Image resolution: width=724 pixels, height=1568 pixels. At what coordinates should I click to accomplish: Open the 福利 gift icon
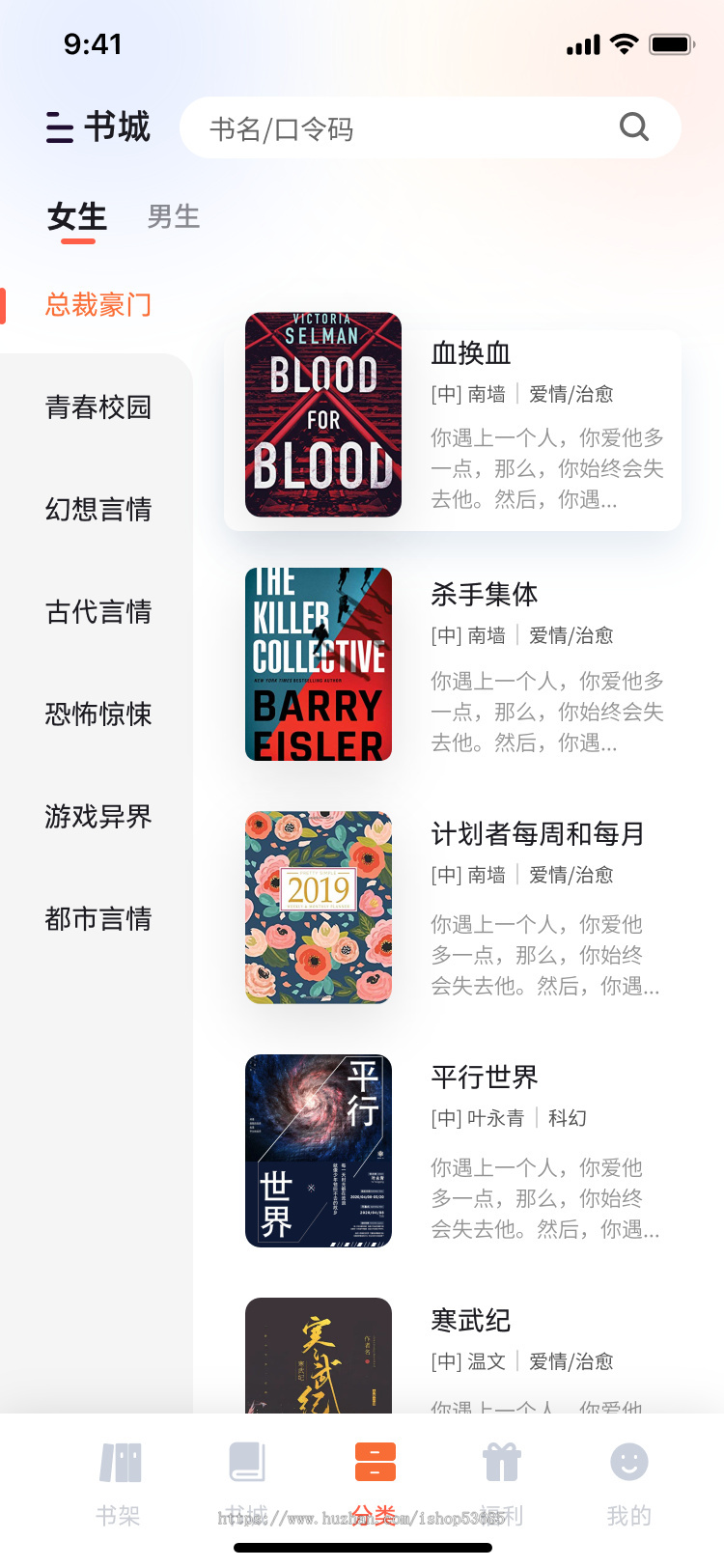click(x=500, y=1461)
